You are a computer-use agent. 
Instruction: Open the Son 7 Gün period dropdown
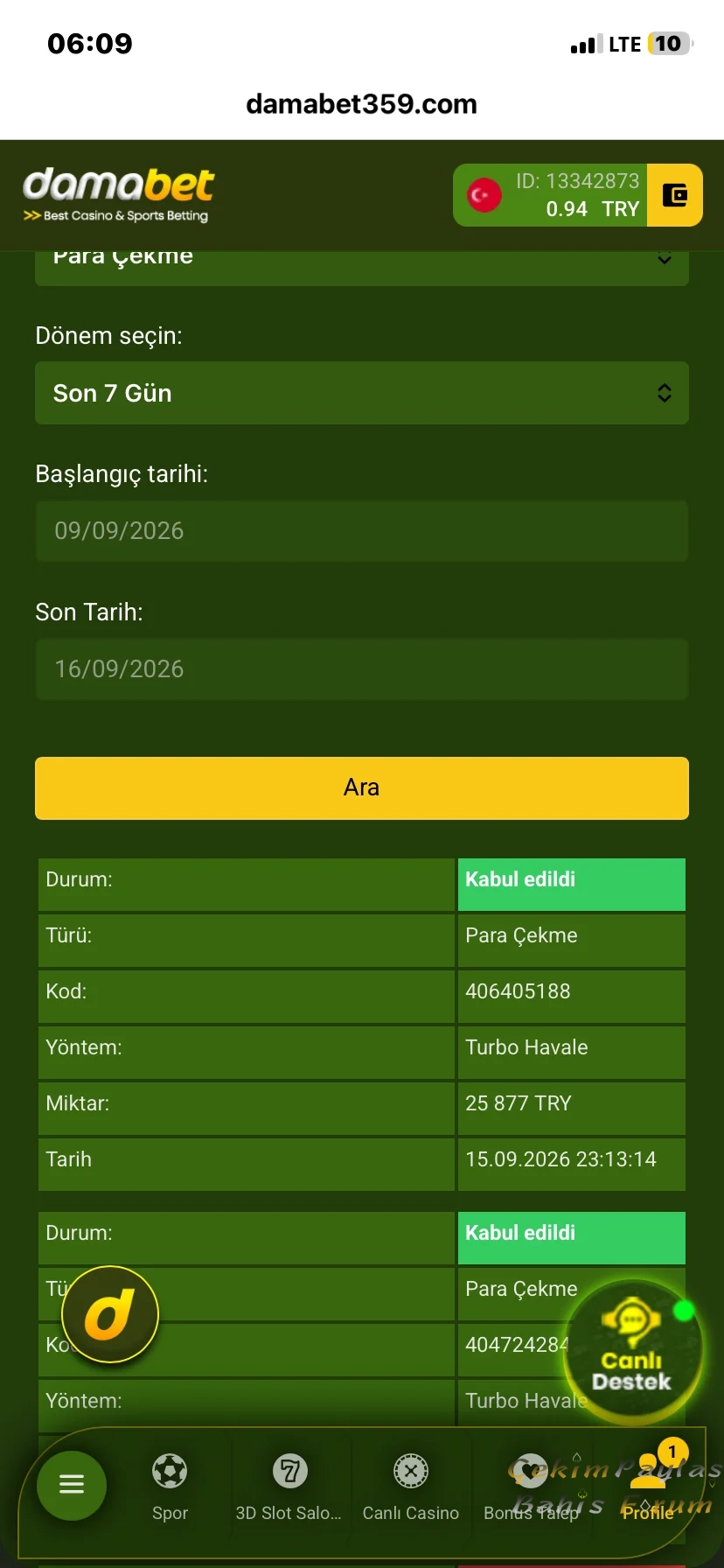(x=362, y=393)
